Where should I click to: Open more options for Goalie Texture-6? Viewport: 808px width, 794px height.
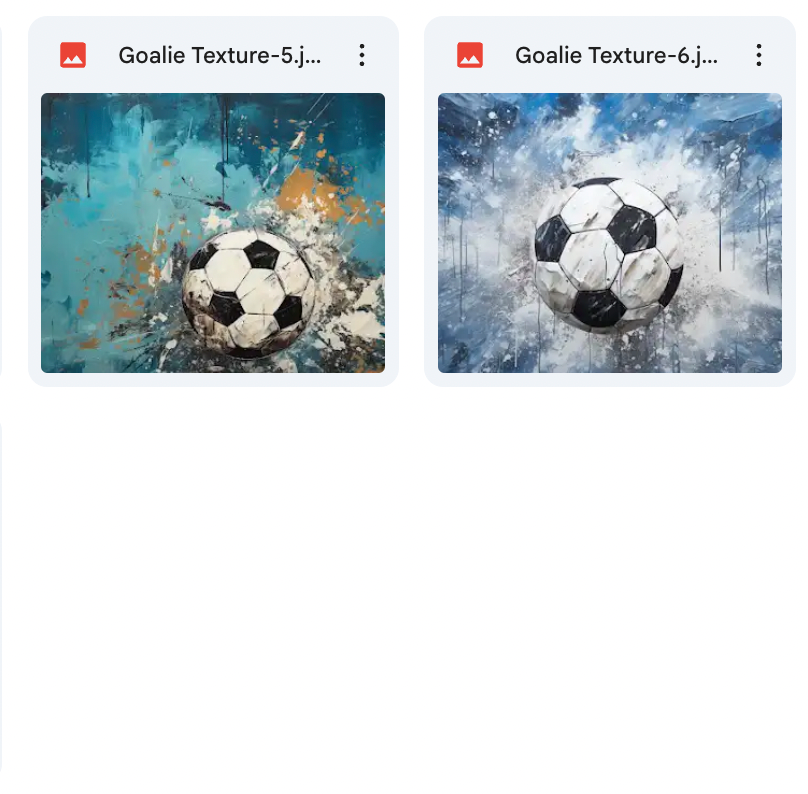759,56
